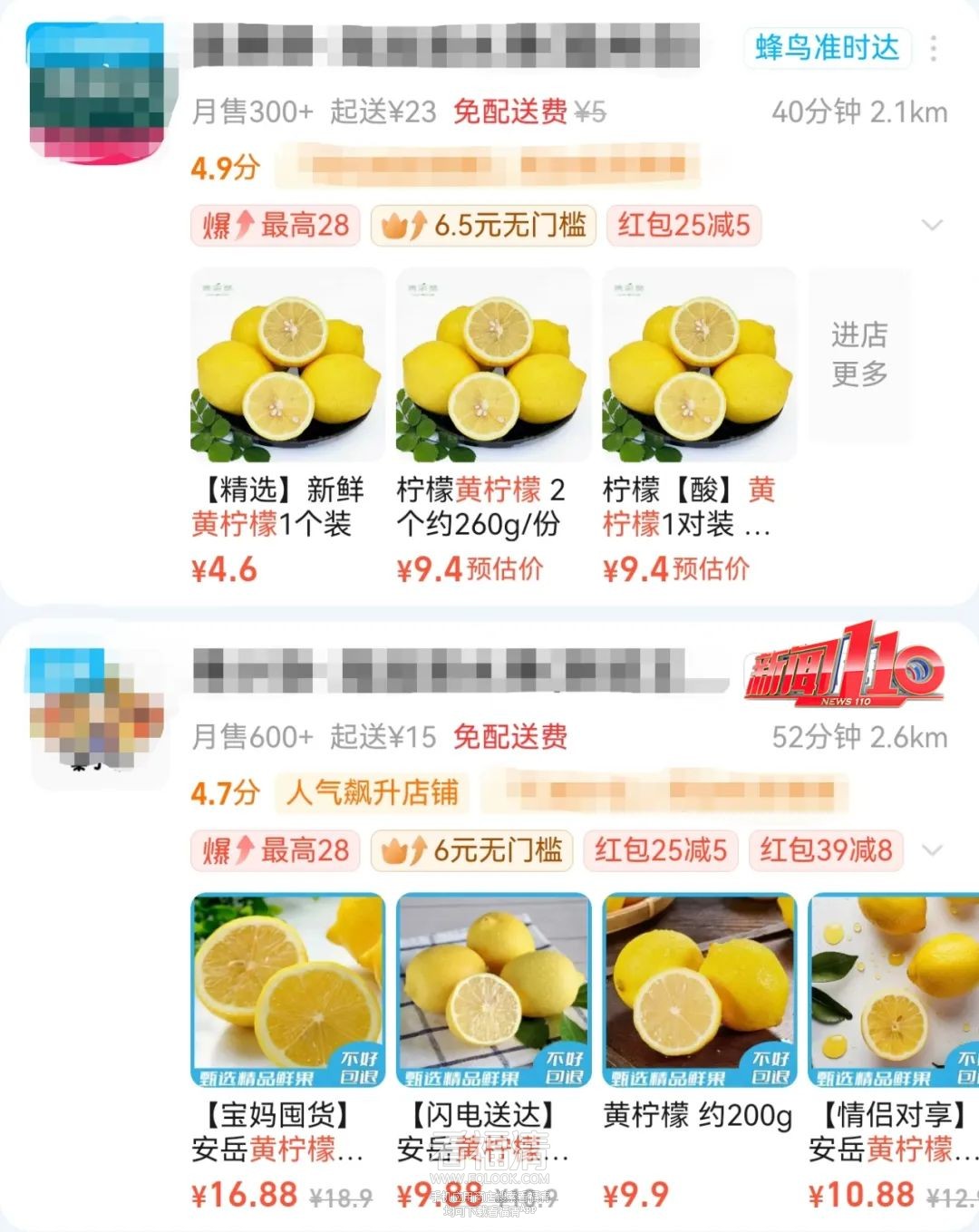
Task: Tap 进店更多 to enter the store
Action: pos(858,354)
